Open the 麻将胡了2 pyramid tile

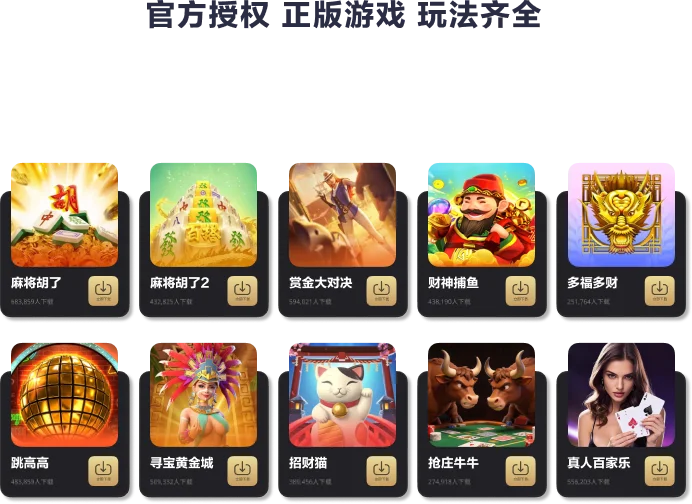[203, 213]
